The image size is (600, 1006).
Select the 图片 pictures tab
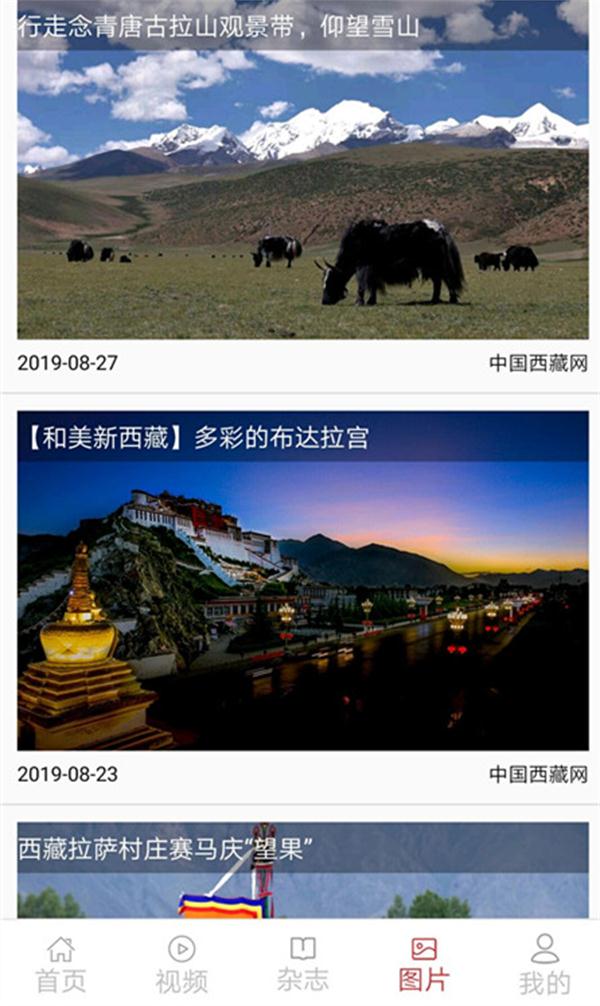pyautogui.click(x=423, y=964)
